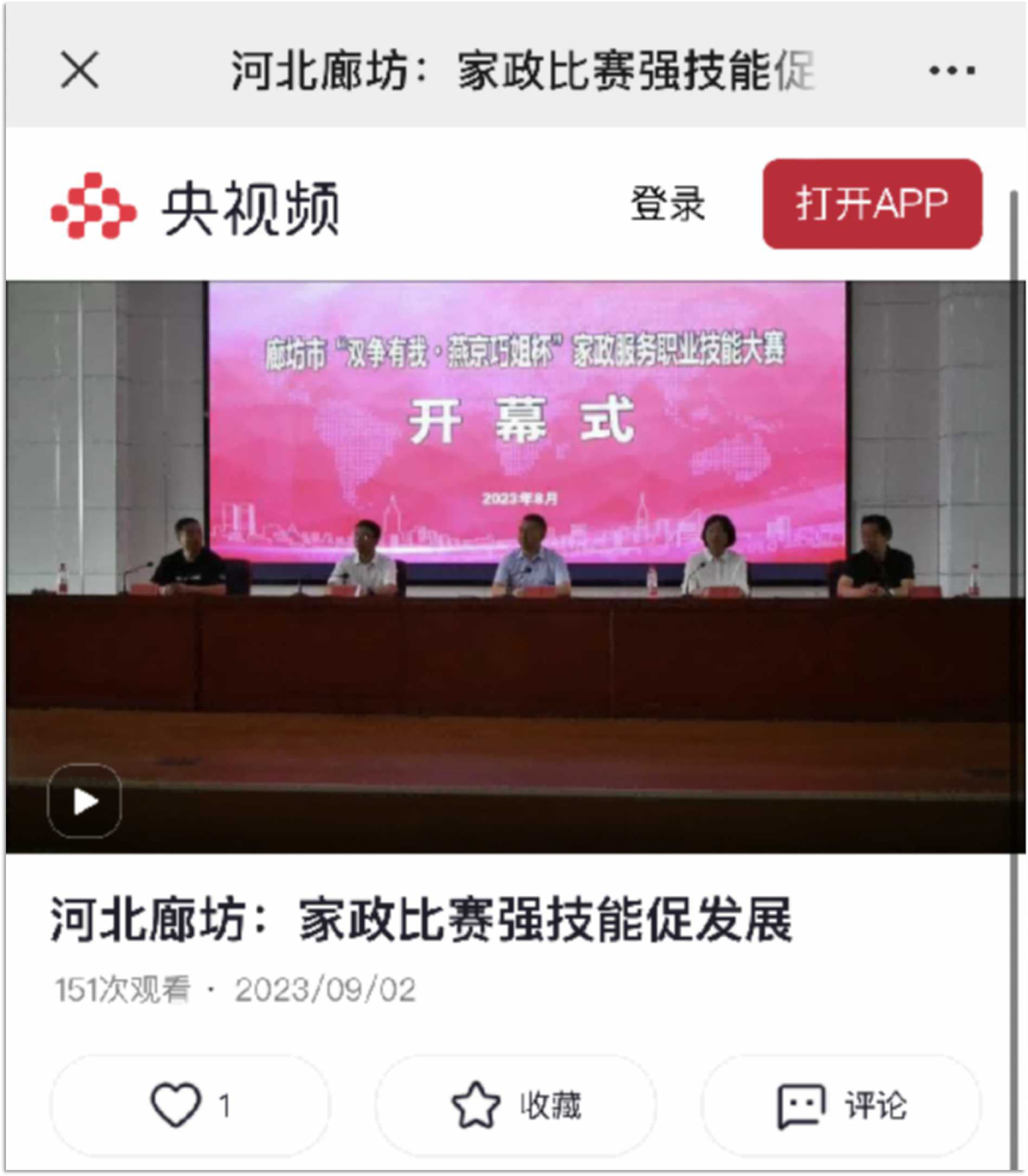
Task: Tap the 打开APP button
Action: [x=872, y=204]
